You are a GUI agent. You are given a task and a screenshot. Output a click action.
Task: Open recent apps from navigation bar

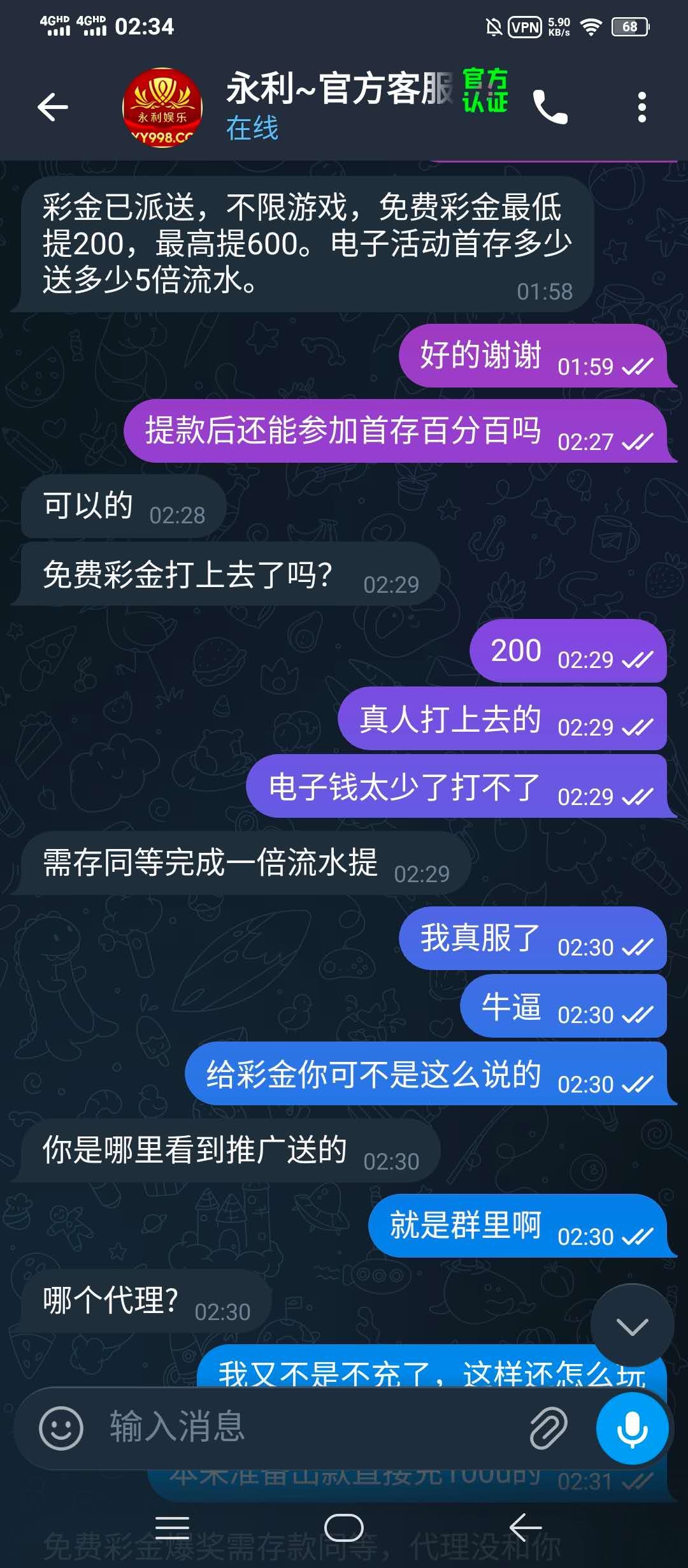click(172, 1527)
